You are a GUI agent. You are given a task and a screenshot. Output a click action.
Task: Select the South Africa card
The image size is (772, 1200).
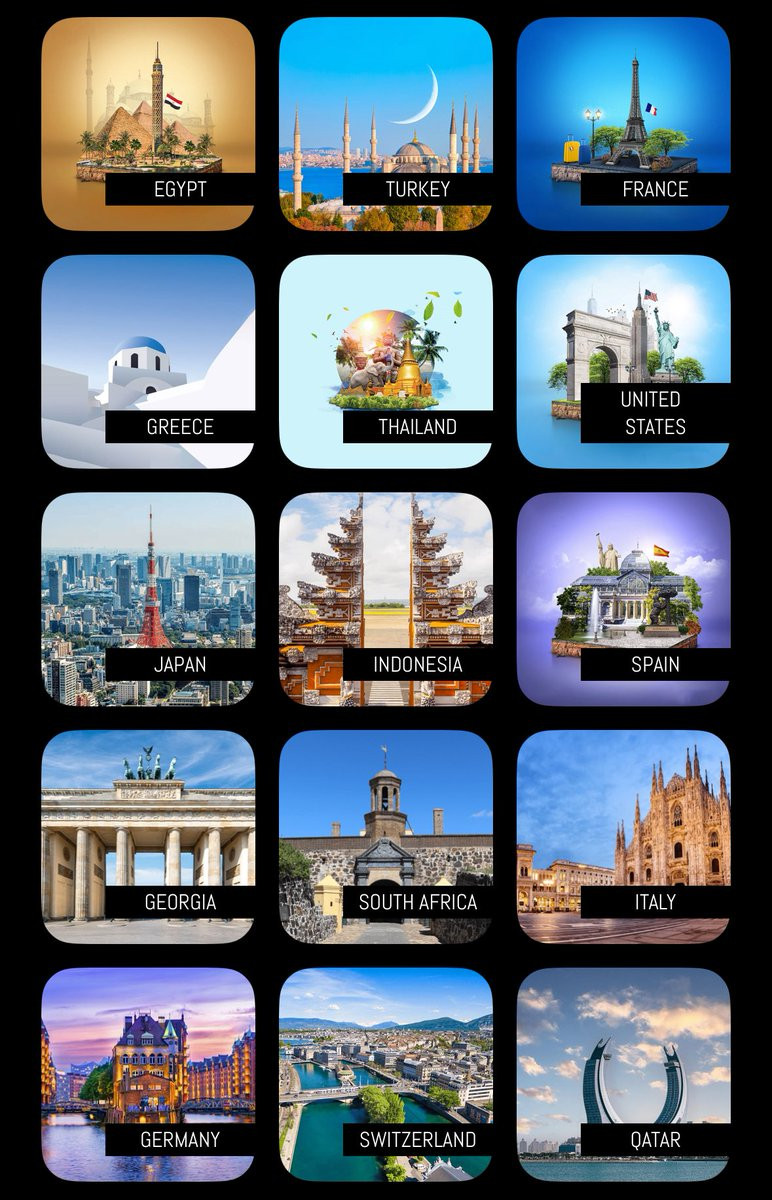point(386,836)
